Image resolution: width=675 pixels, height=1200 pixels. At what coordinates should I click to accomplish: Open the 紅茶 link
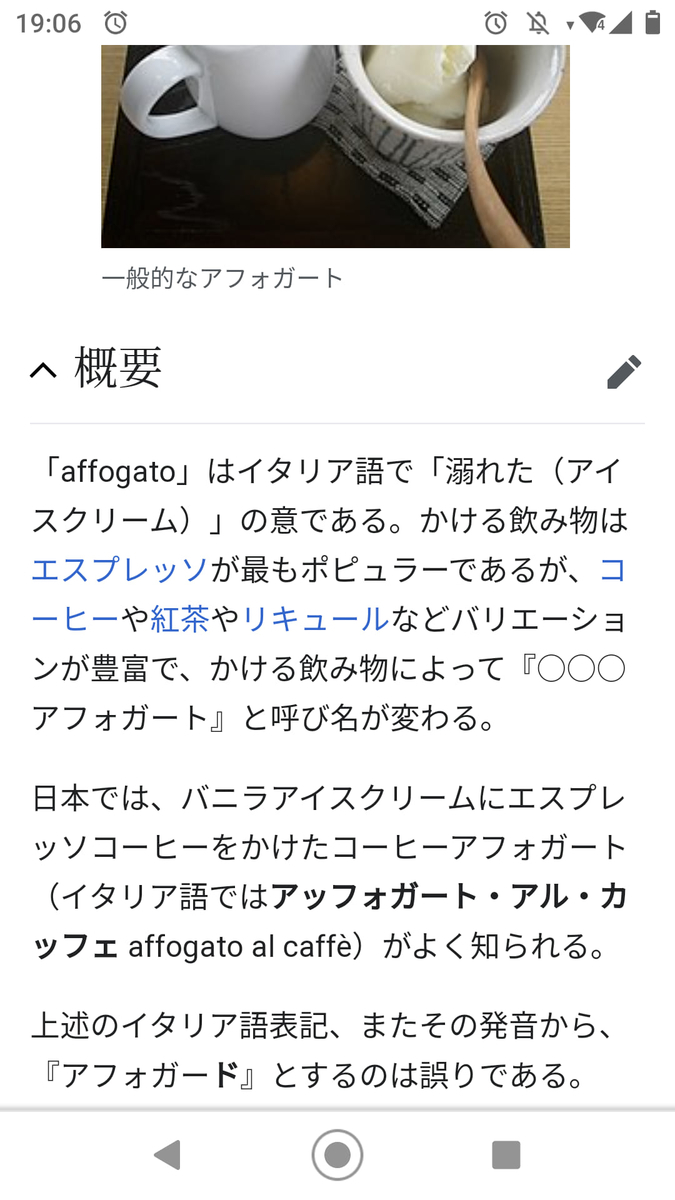(x=180, y=620)
